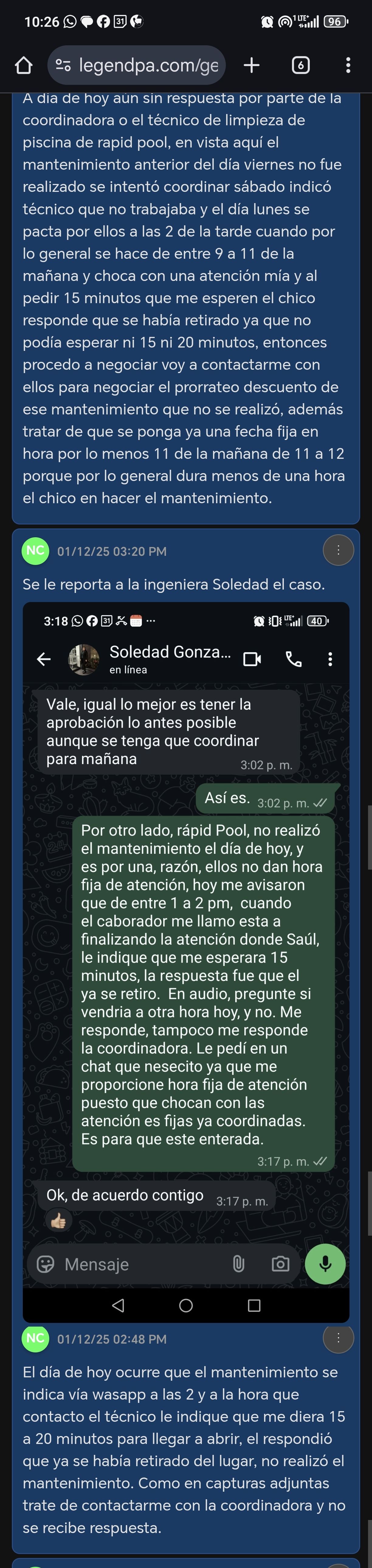This screenshot has height=1568, width=372.
Task: Open options for the 03:20 PM comment
Action: click(338, 550)
